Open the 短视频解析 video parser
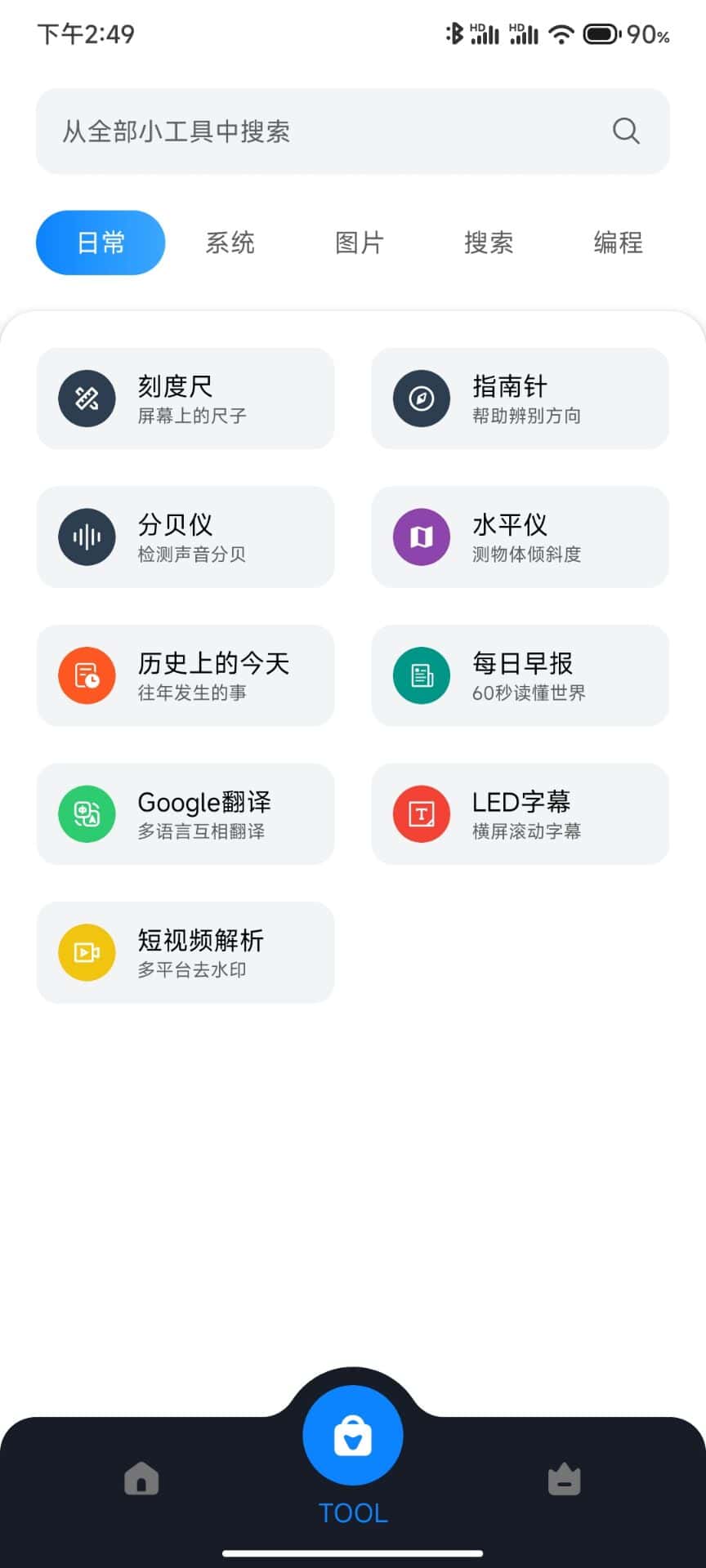Viewport: 706px width, 1568px height. 185,952
